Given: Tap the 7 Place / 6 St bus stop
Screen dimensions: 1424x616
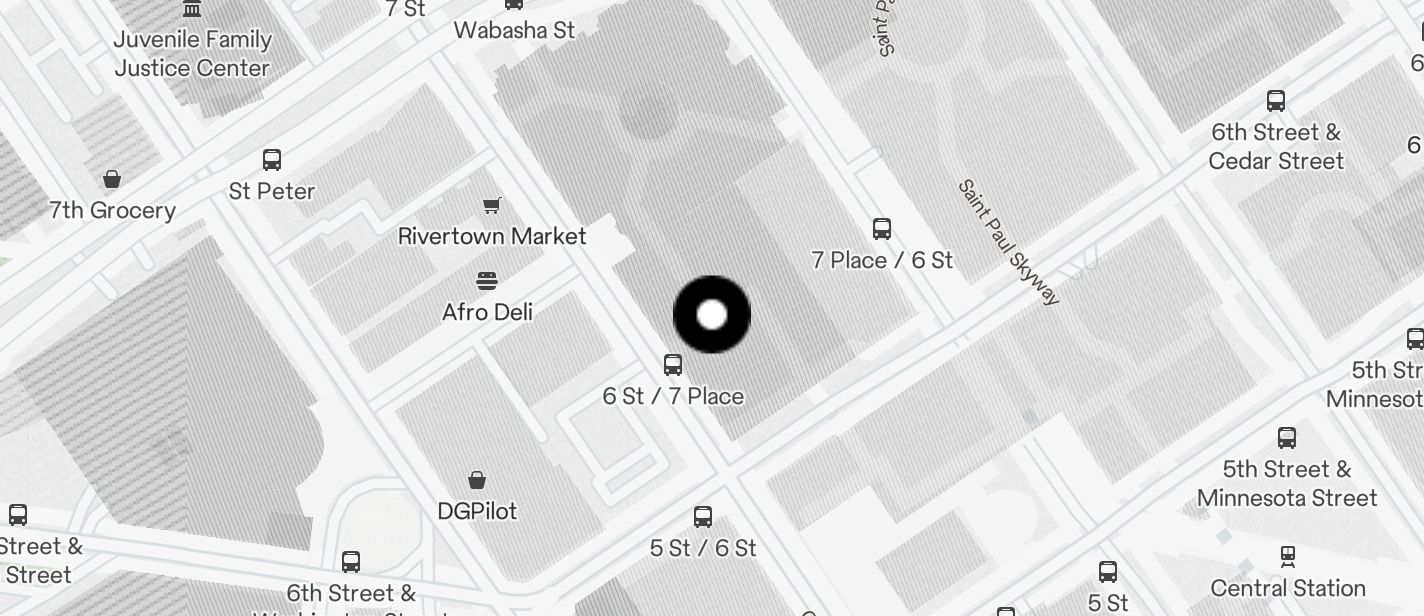Looking at the screenshot, I should (x=881, y=229).
